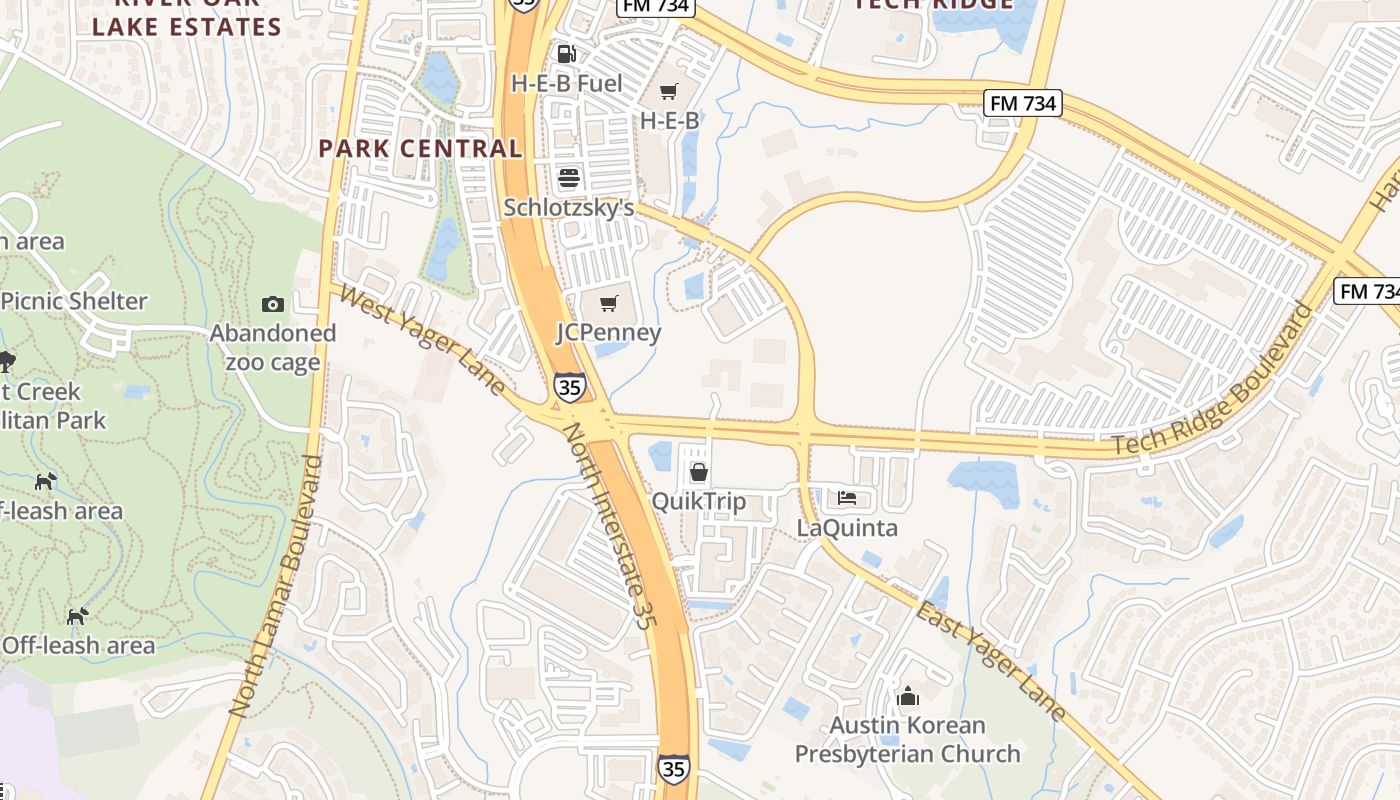
Task: Open the H-E-B grocery store marker
Action: click(668, 92)
